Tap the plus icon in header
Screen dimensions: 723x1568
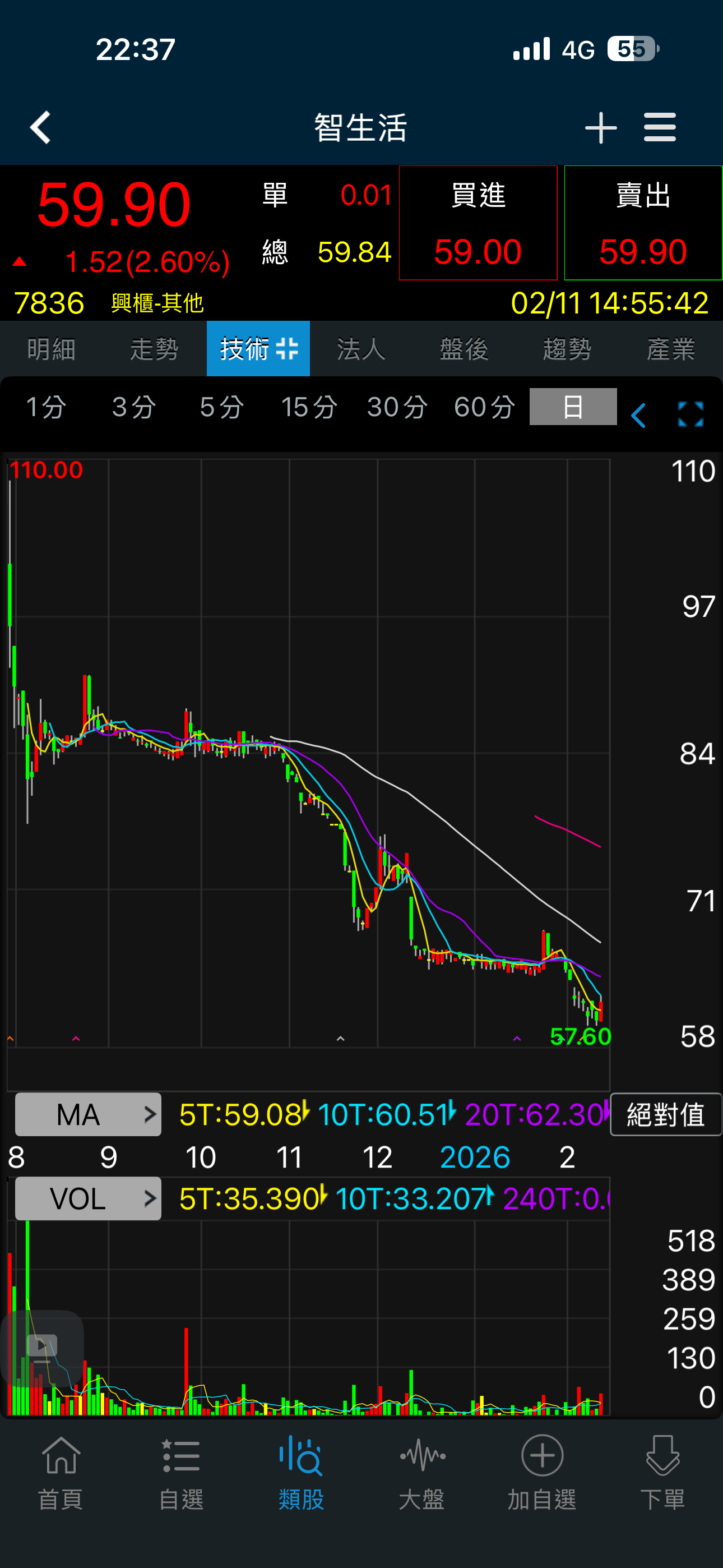pyautogui.click(x=601, y=128)
